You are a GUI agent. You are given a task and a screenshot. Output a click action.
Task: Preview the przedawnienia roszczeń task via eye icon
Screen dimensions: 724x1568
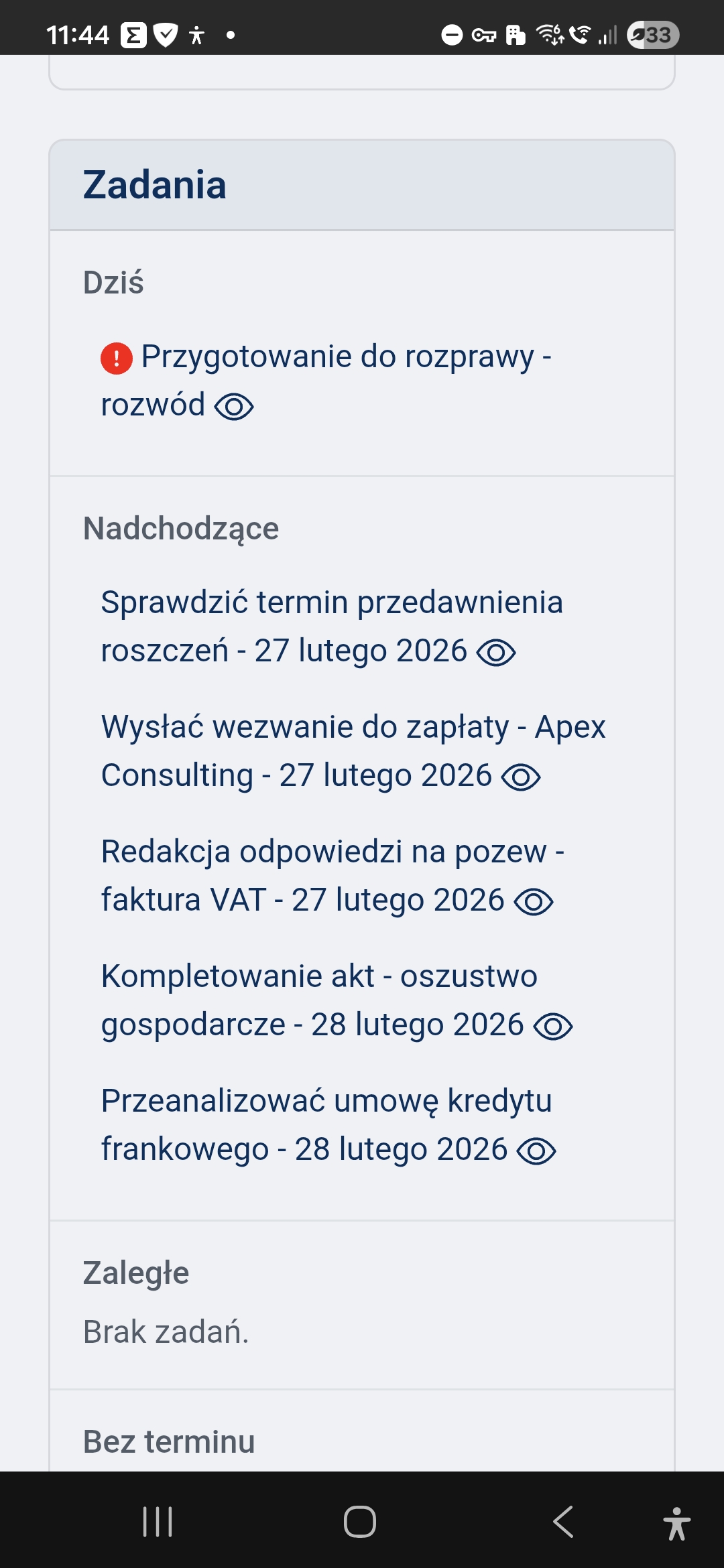click(496, 653)
